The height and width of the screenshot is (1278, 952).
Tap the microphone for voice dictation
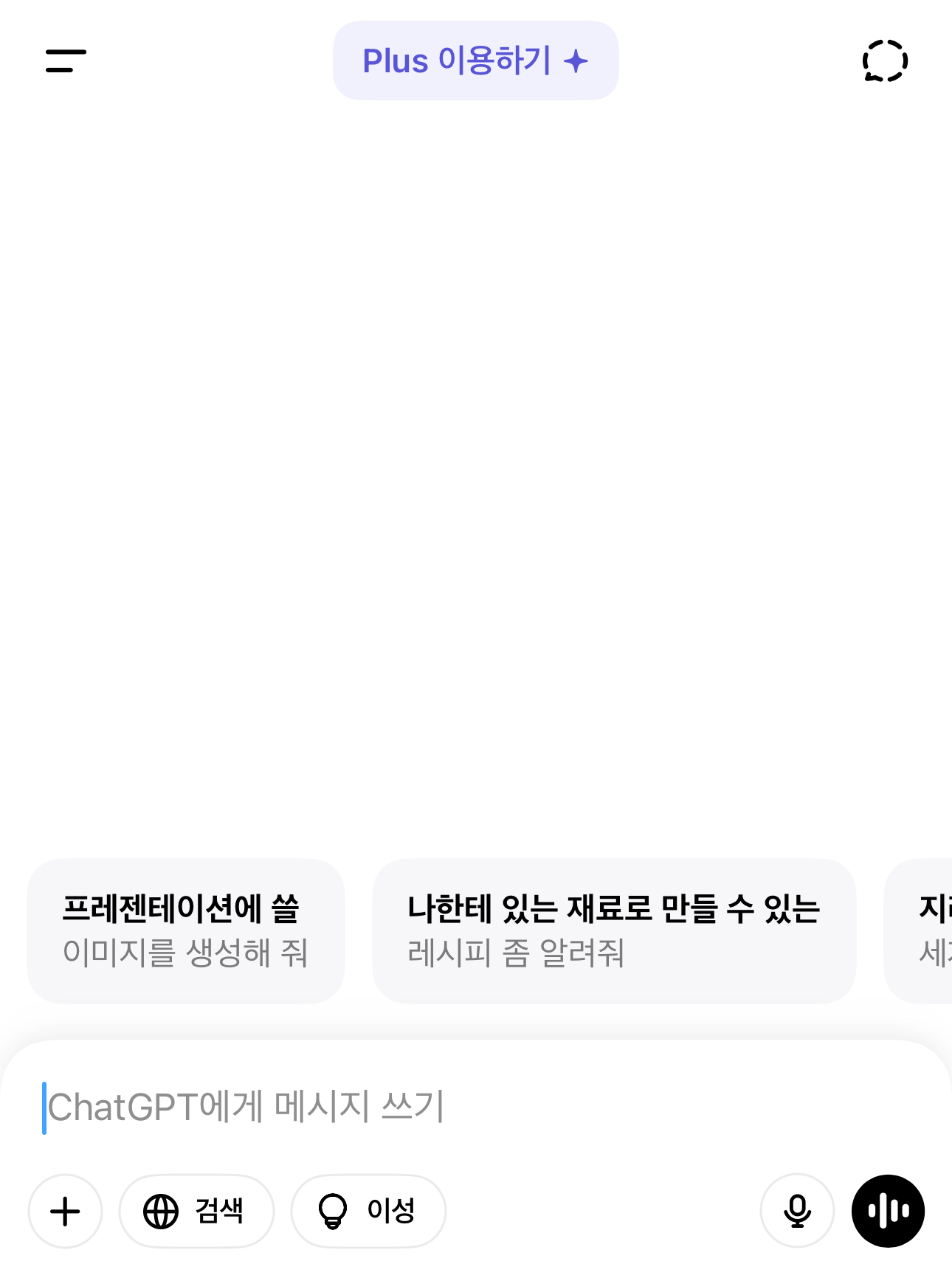coord(796,1211)
